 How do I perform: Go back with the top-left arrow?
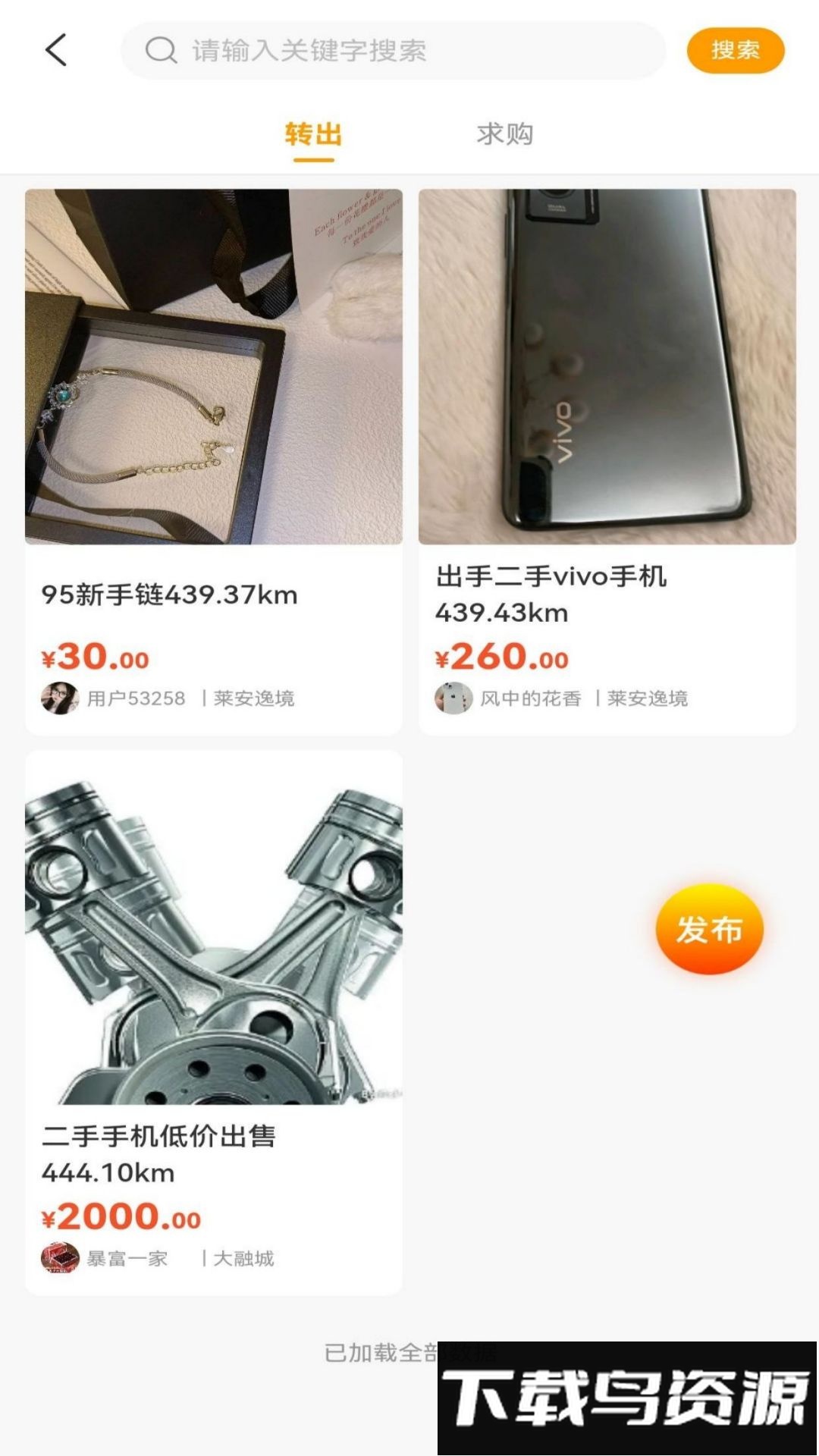[x=56, y=50]
